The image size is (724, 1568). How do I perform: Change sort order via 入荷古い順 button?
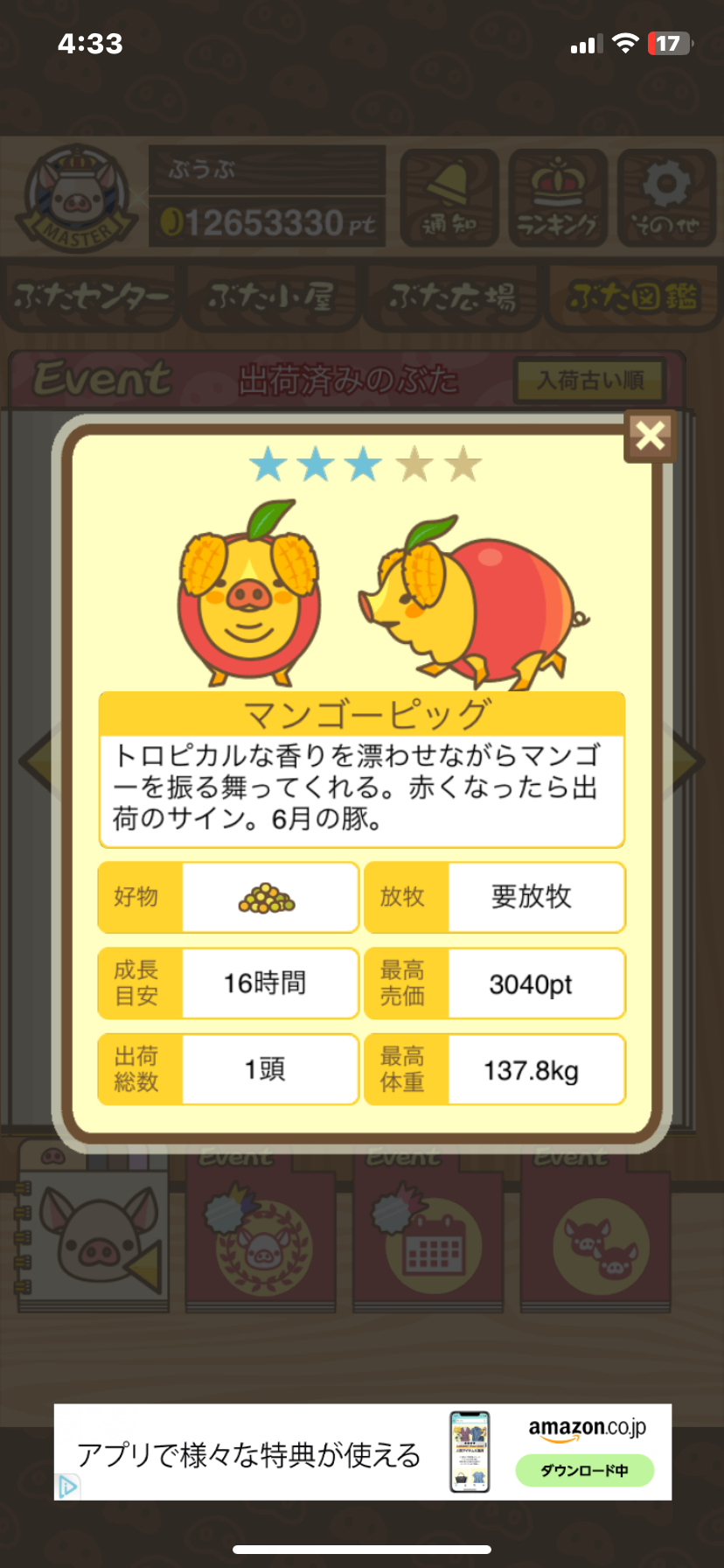pyautogui.click(x=590, y=380)
